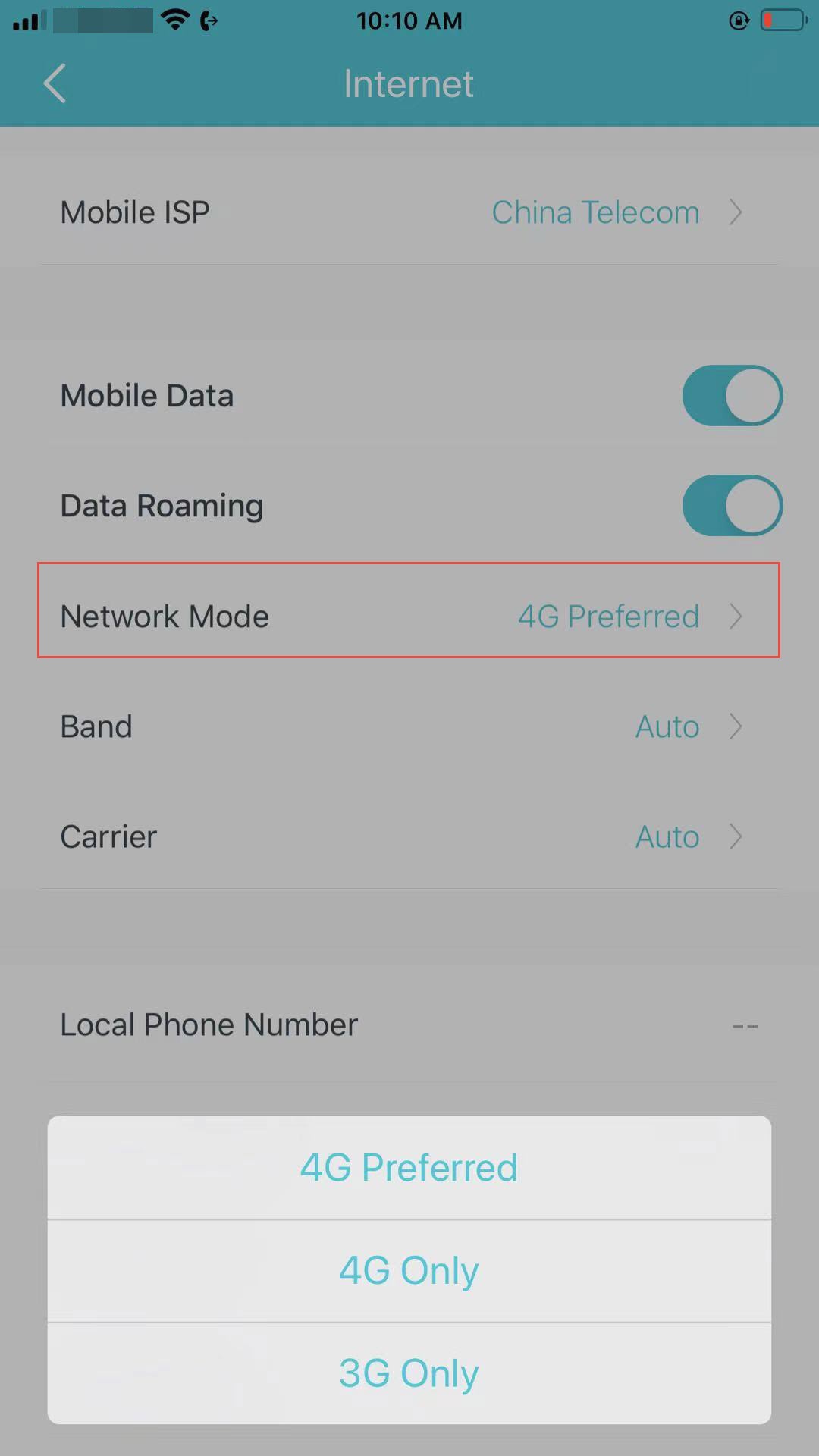This screenshot has height=1456, width=819.
Task: Disable Data Roaming switch
Action: pos(732,505)
